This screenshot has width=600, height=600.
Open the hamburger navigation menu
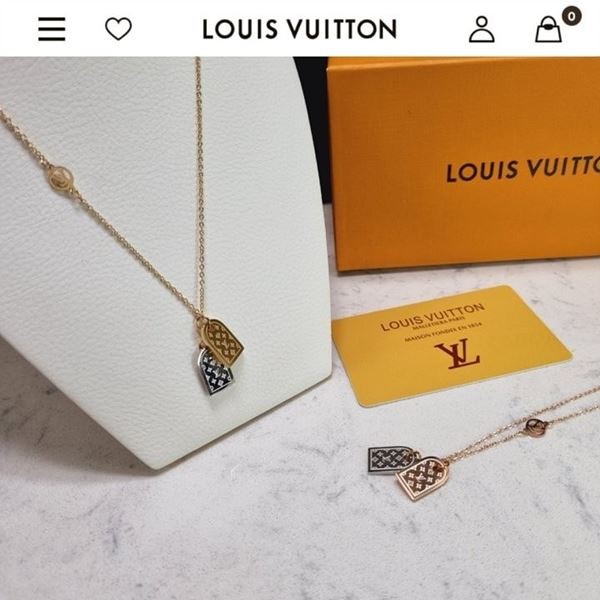(52, 29)
